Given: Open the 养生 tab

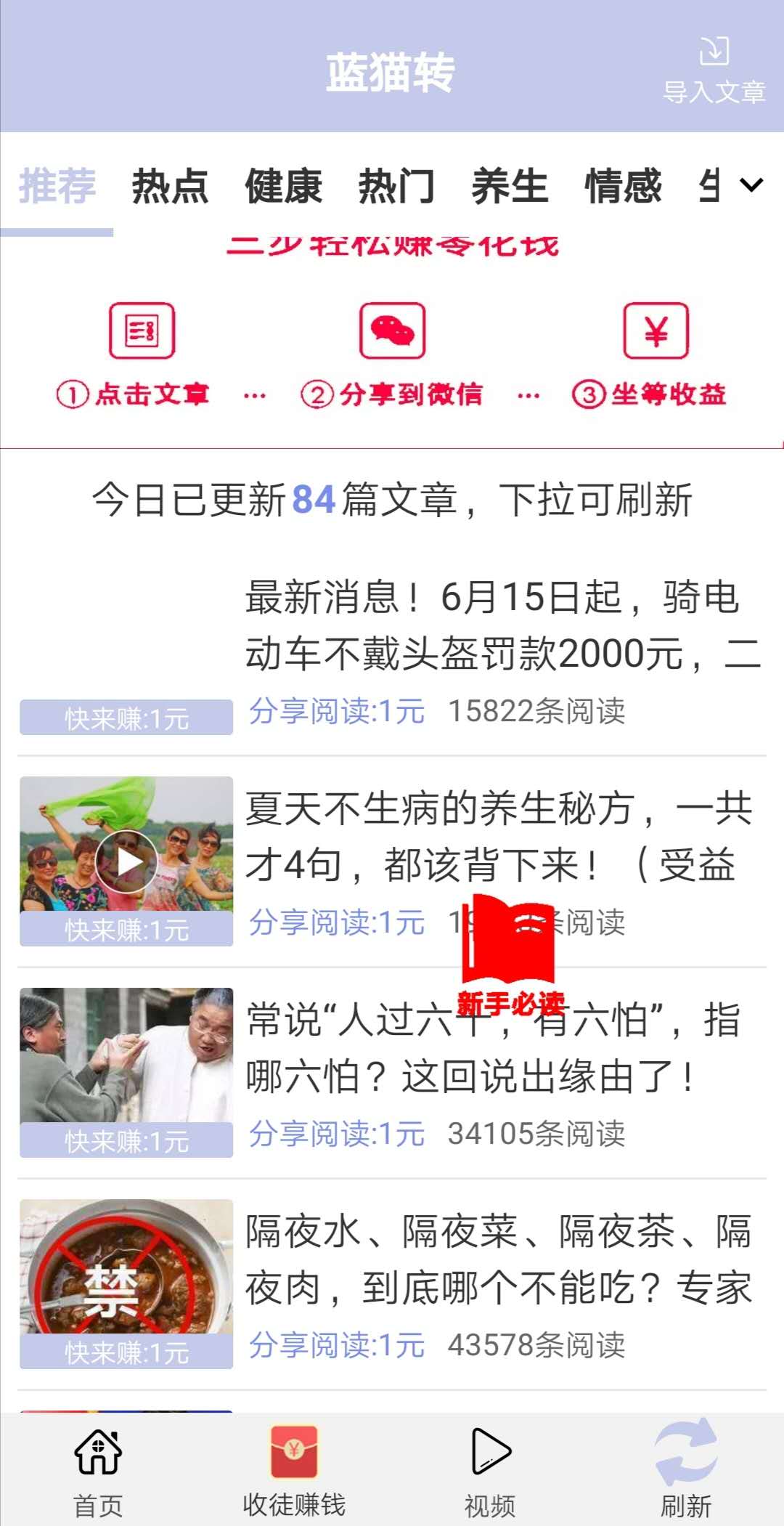Looking at the screenshot, I should click(x=510, y=186).
